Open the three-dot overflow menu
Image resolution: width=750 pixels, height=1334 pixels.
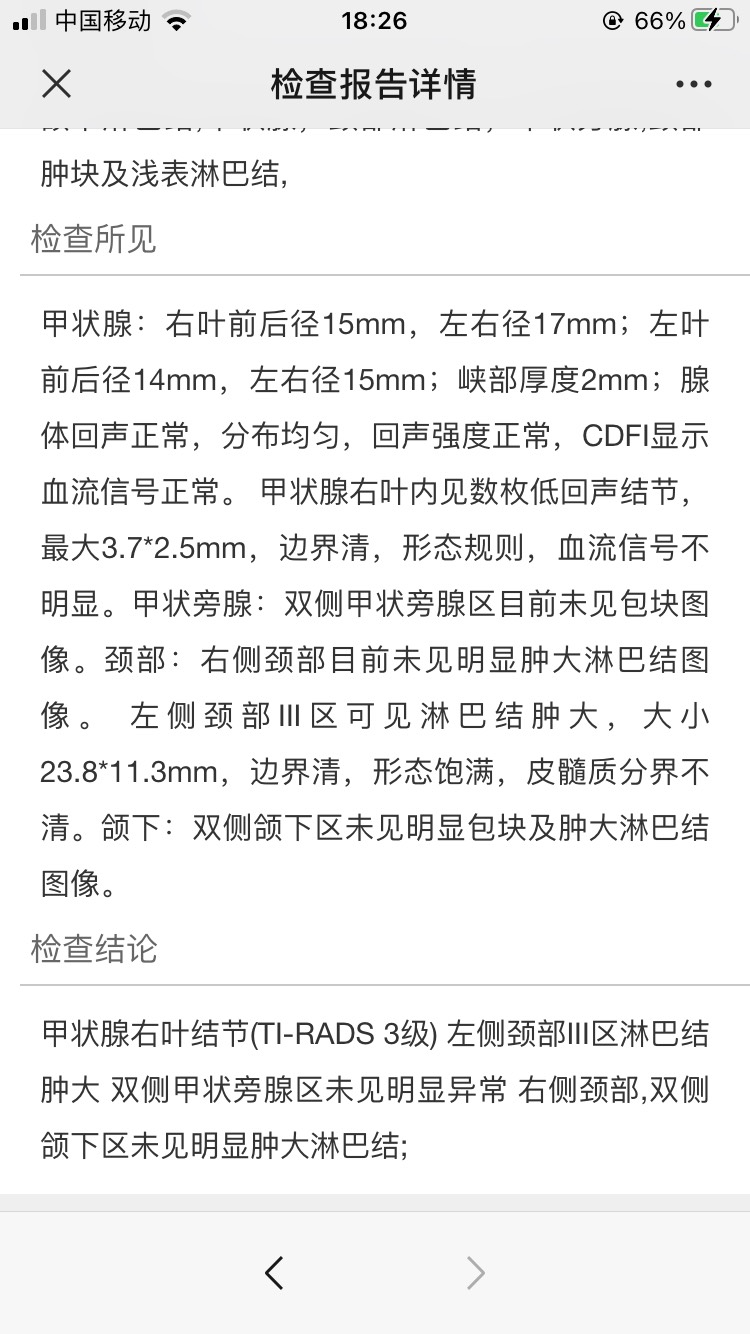coord(693,85)
